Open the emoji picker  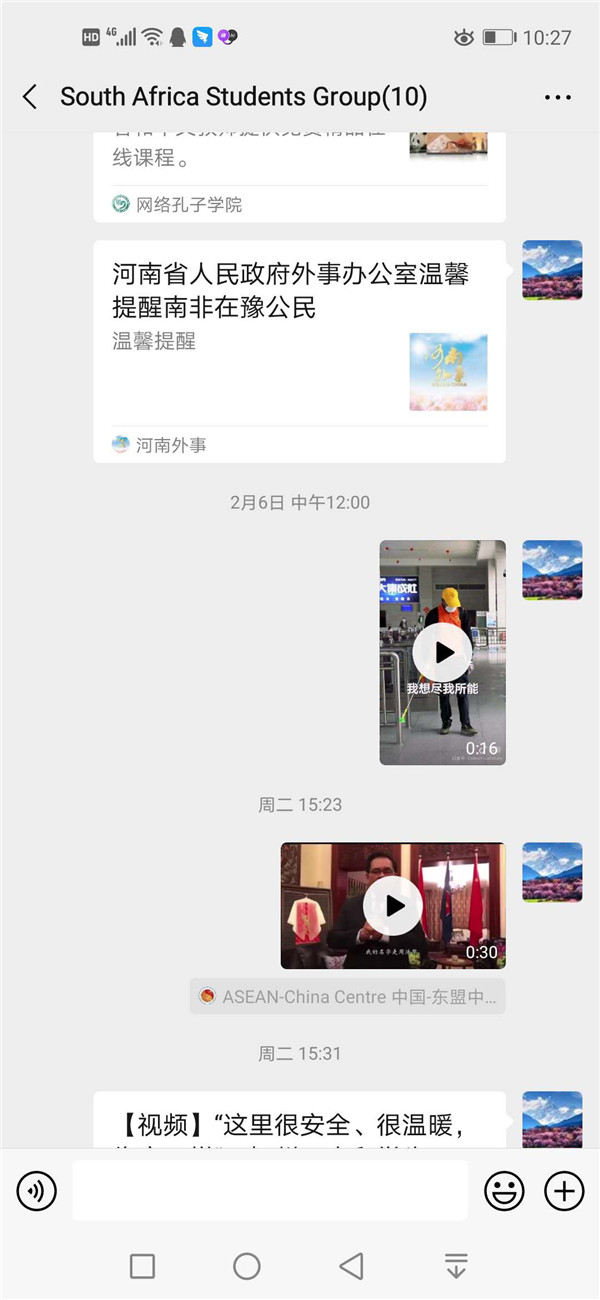pyautogui.click(x=504, y=1190)
